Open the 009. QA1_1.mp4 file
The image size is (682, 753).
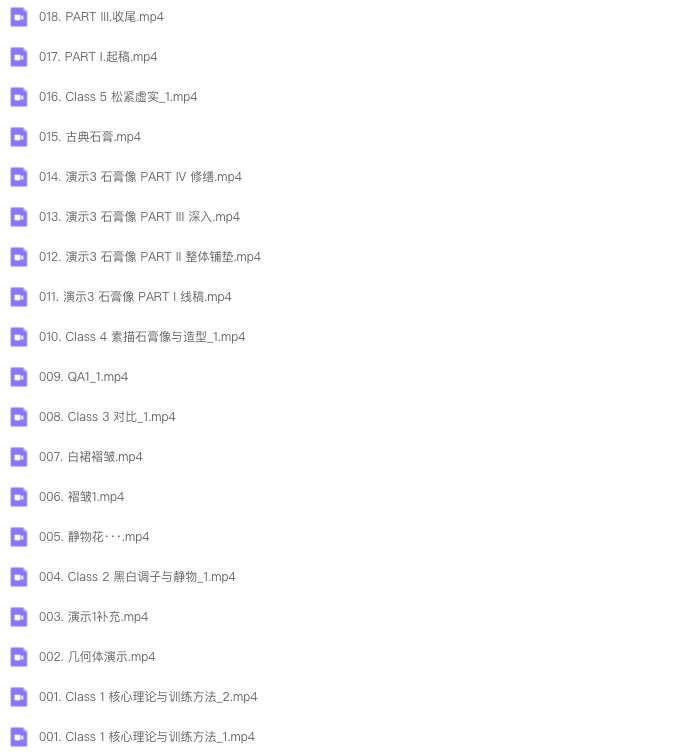83,377
